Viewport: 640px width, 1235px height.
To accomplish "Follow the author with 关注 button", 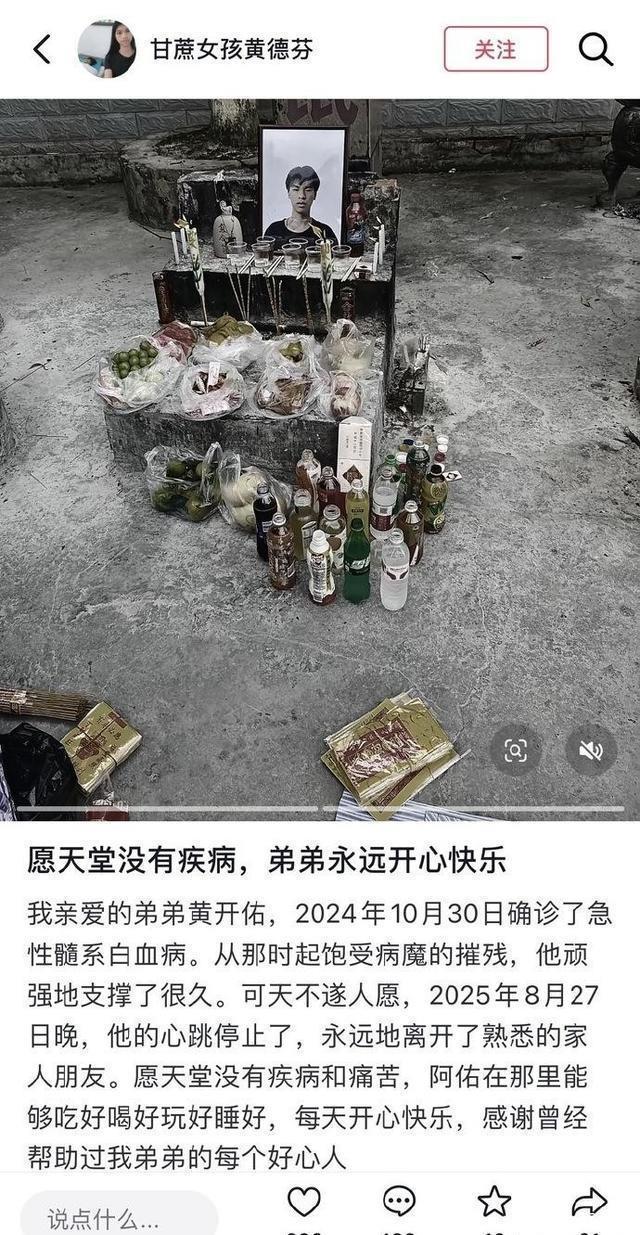I will coord(496,49).
